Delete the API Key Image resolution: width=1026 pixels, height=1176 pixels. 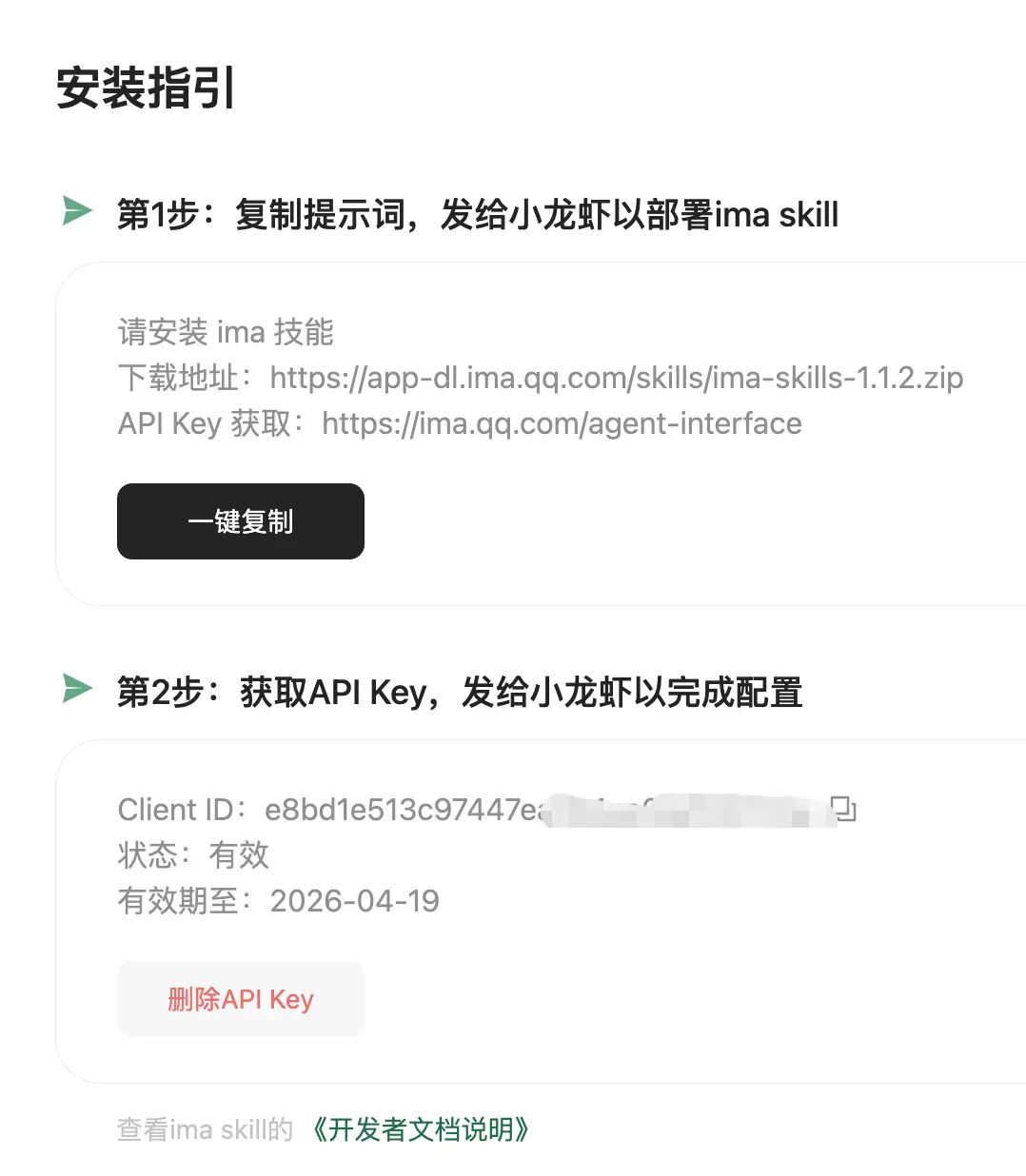[240, 999]
